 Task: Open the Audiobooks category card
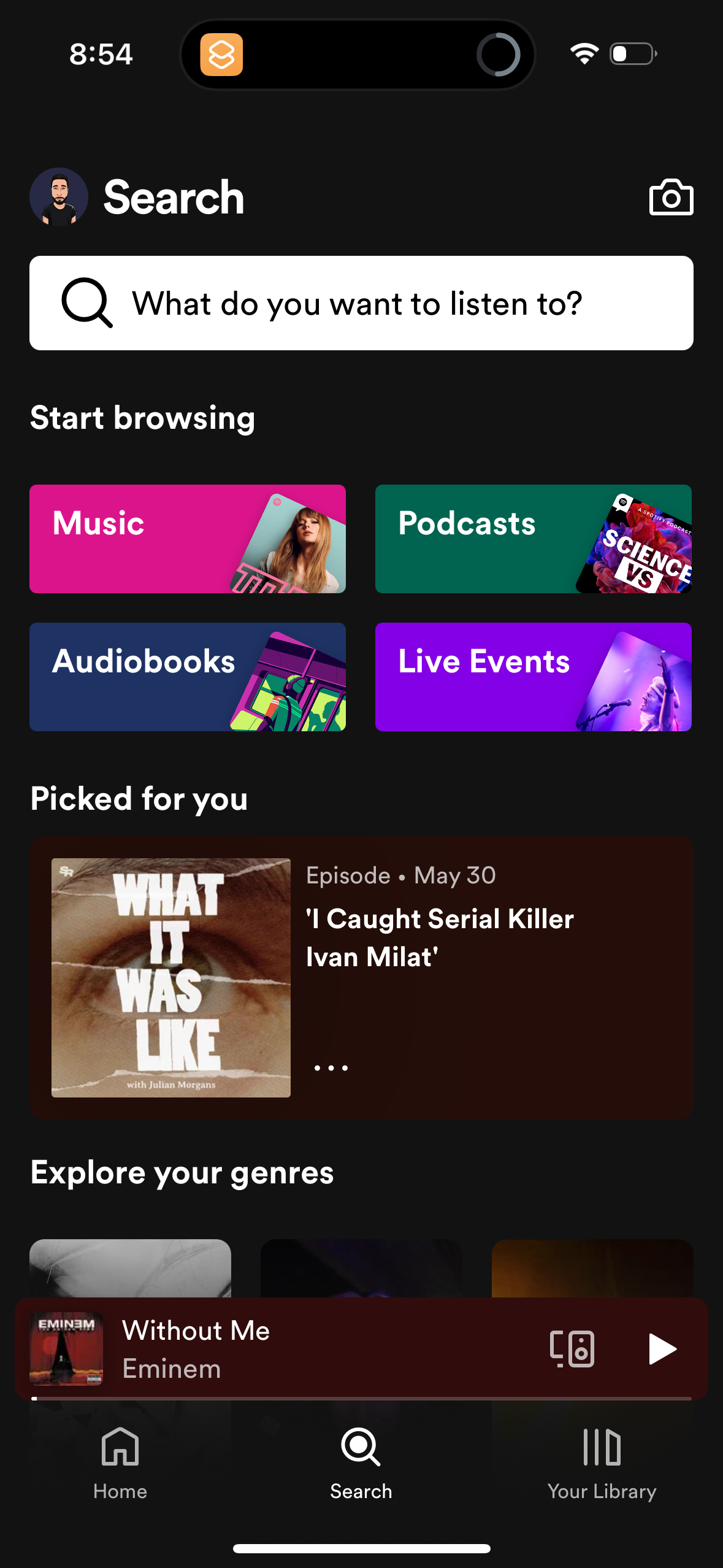(187, 676)
